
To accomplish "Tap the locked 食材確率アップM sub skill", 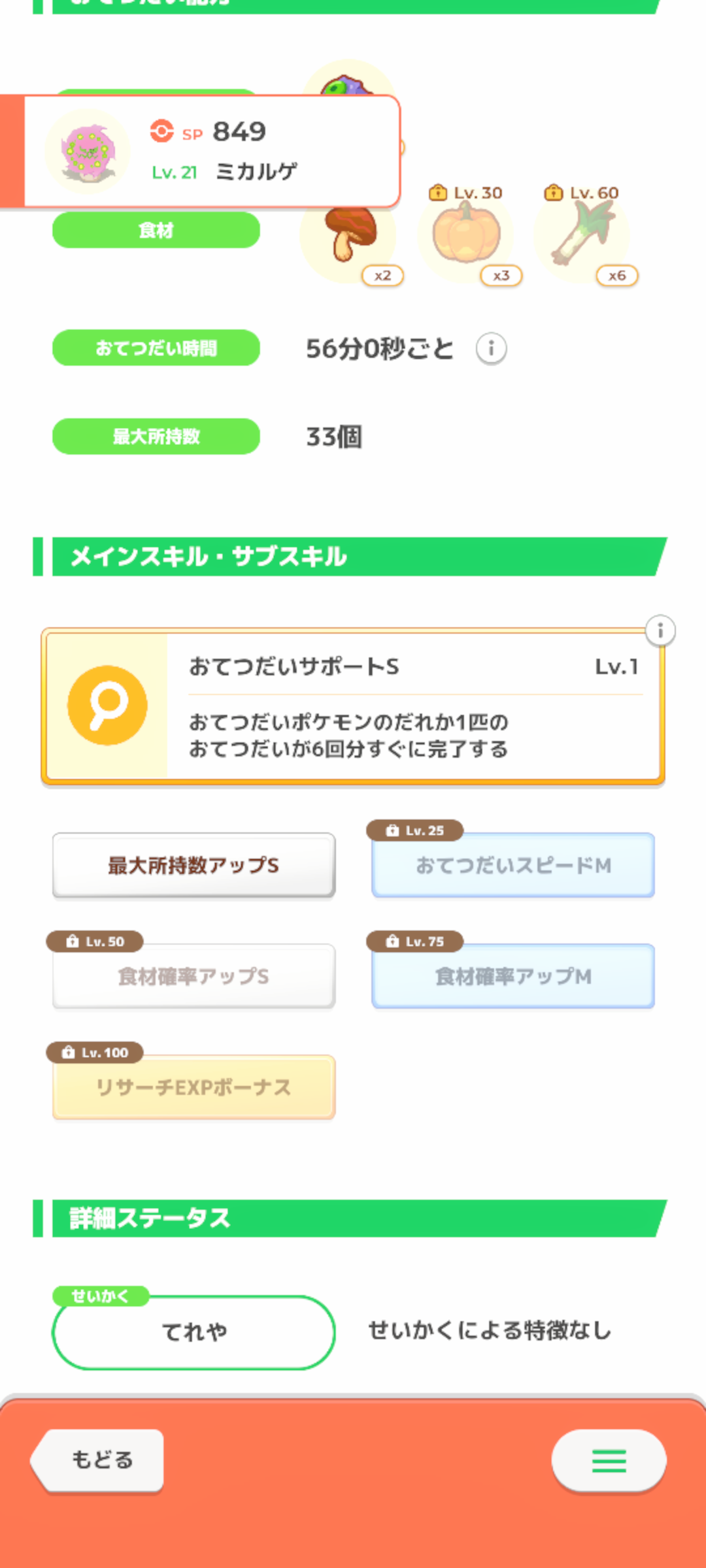I will pyautogui.click(x=513, y=976).
